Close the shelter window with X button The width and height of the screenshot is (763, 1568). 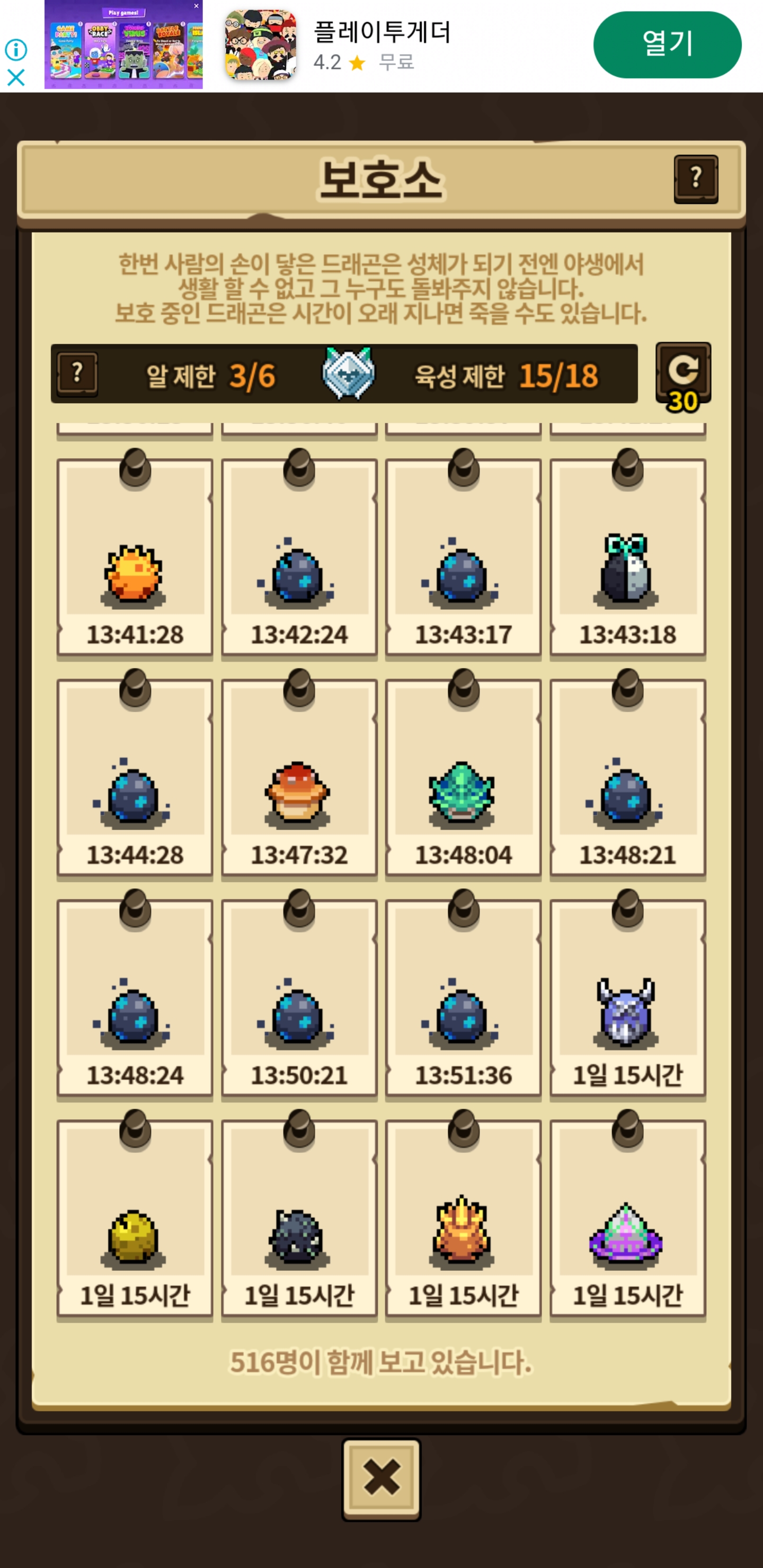381,1478
